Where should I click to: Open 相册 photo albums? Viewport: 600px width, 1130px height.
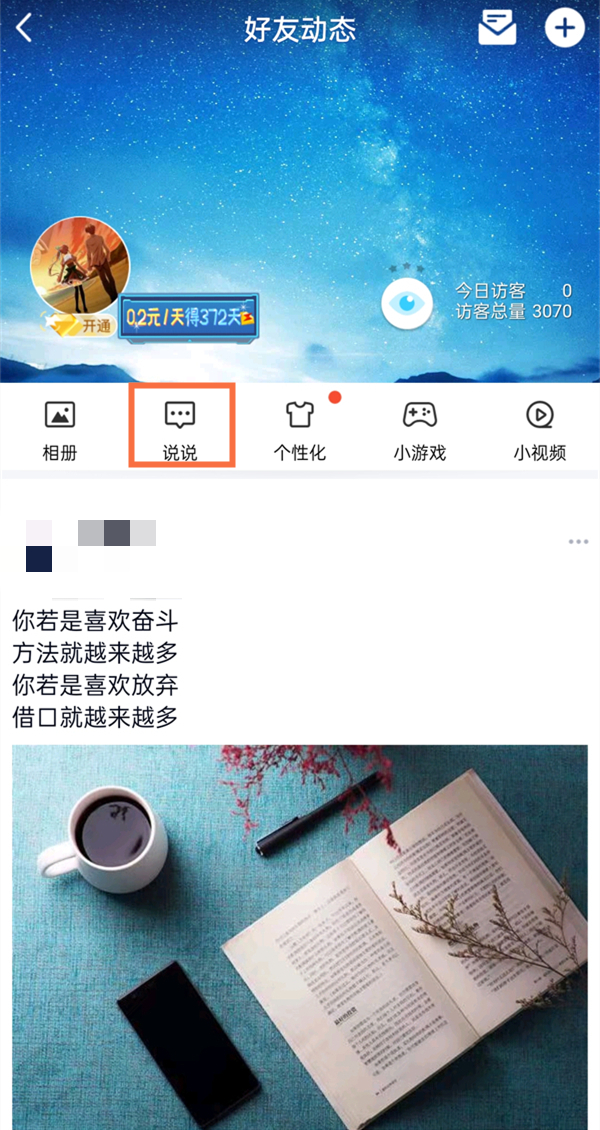pyautogui.click(x=60, y=430)
